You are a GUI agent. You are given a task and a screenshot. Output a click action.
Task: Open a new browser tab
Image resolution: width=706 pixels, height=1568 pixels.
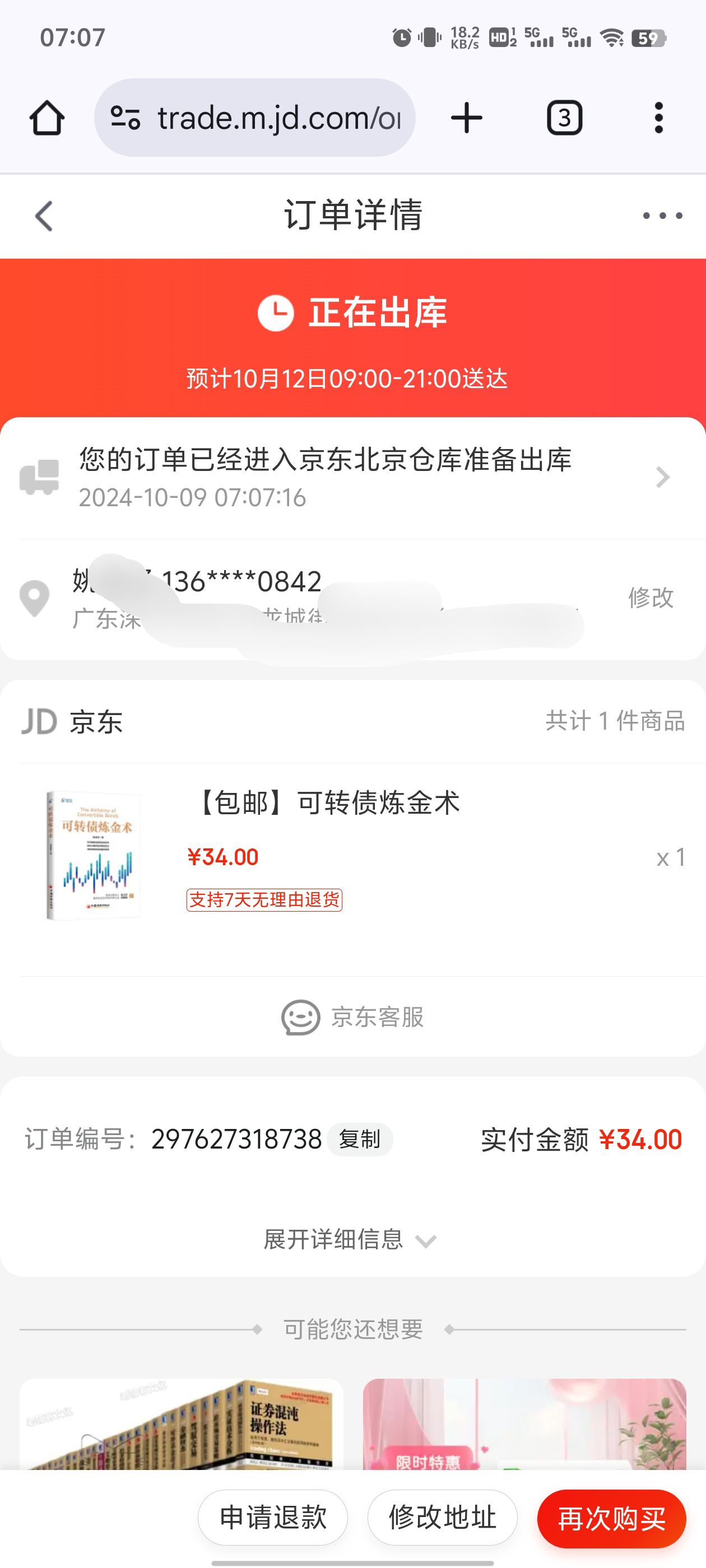pyautogui.click(x=467, y=118)
